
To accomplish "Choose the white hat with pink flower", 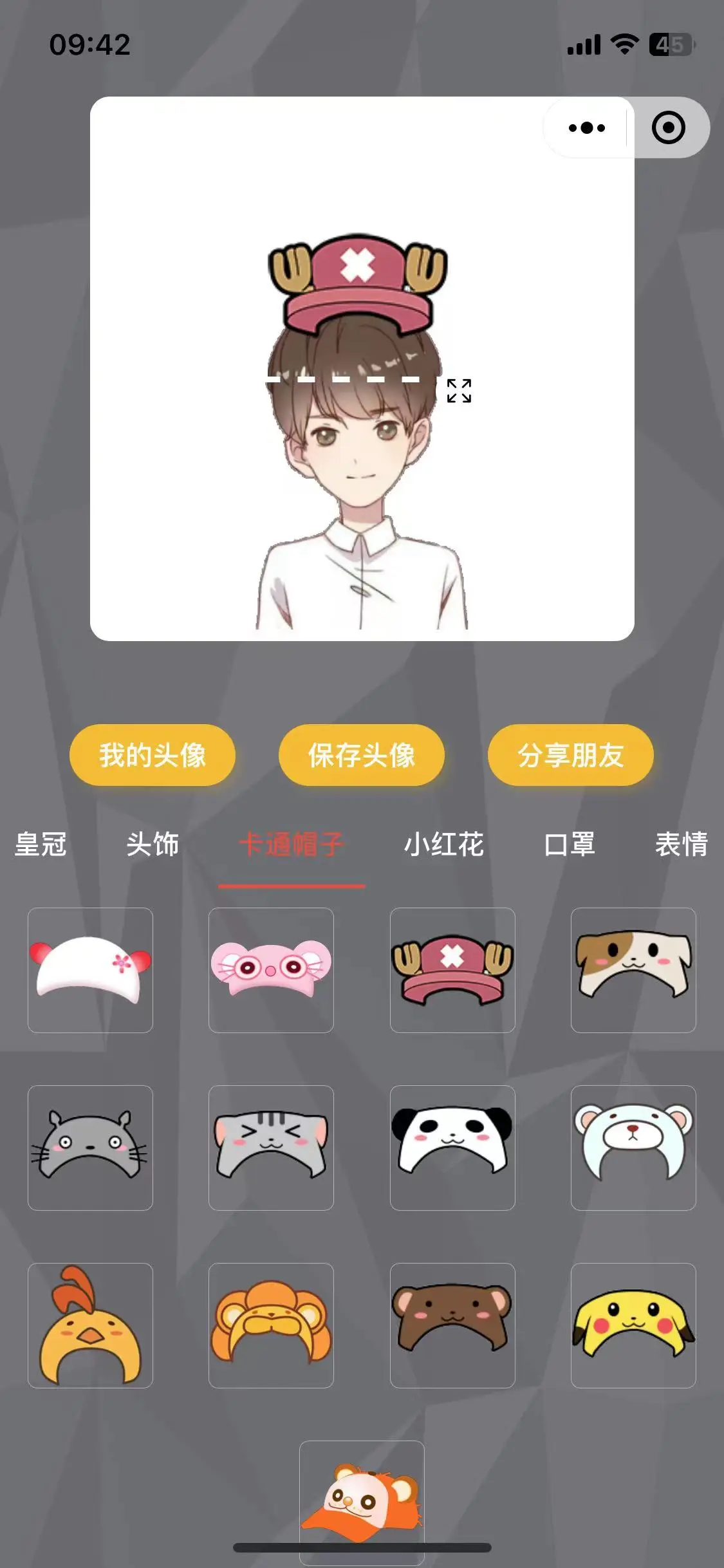I will pyautogui.click(x=90, y=970).
